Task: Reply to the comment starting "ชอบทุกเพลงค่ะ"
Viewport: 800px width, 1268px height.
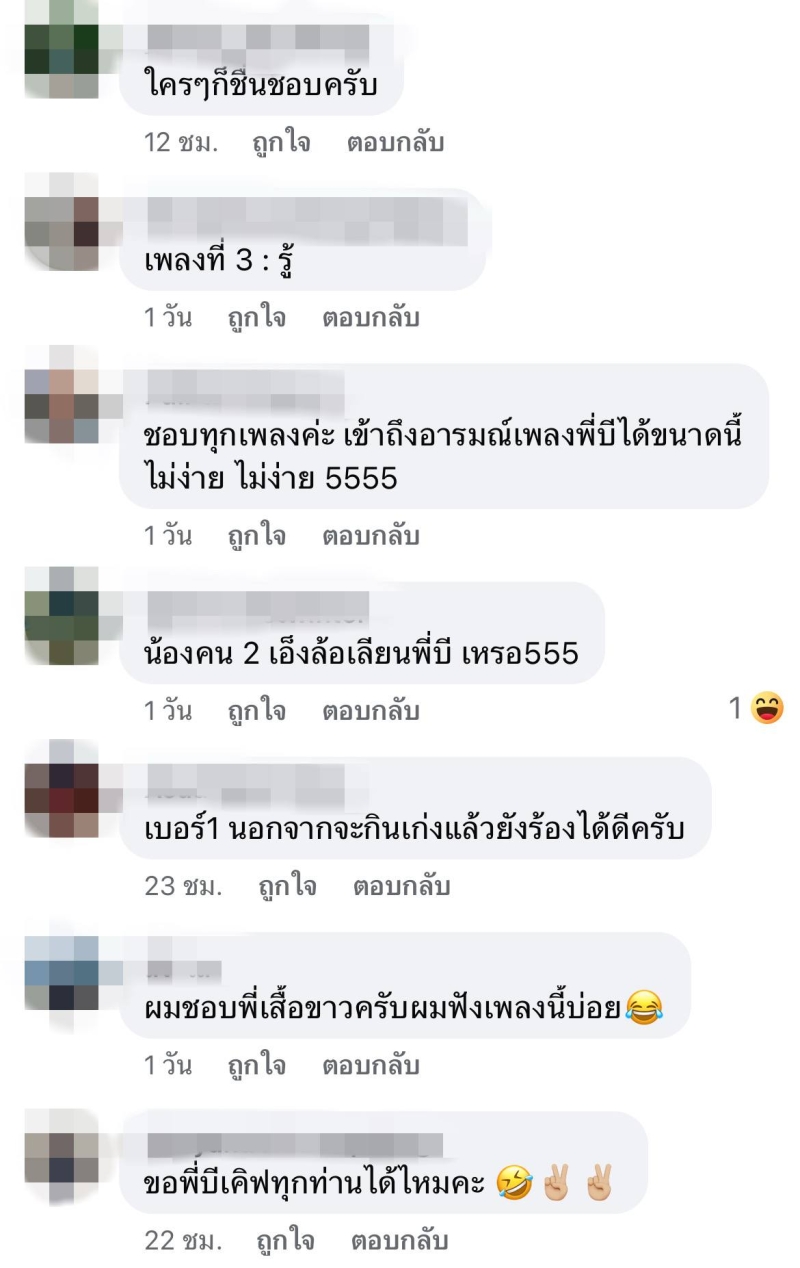Action: tap(370, 536)
